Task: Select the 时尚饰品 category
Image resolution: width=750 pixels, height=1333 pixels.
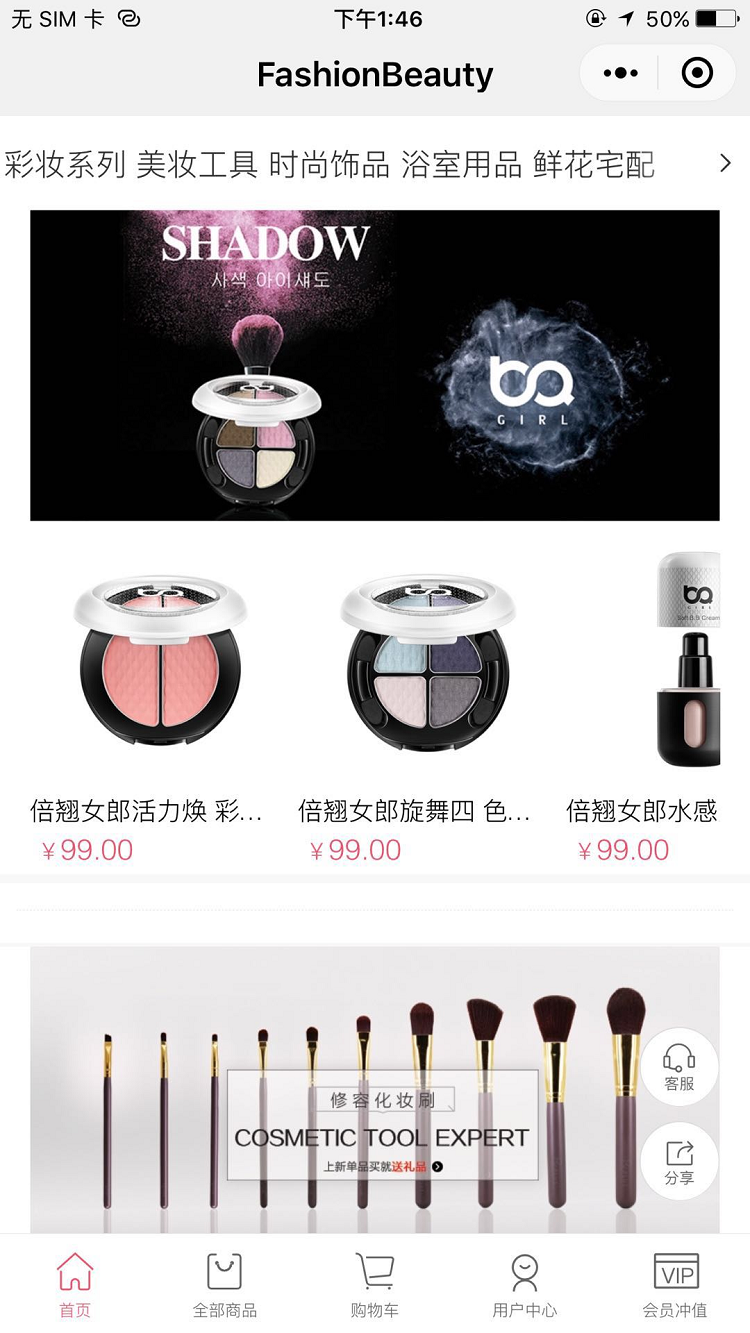Action: [329, 164]
